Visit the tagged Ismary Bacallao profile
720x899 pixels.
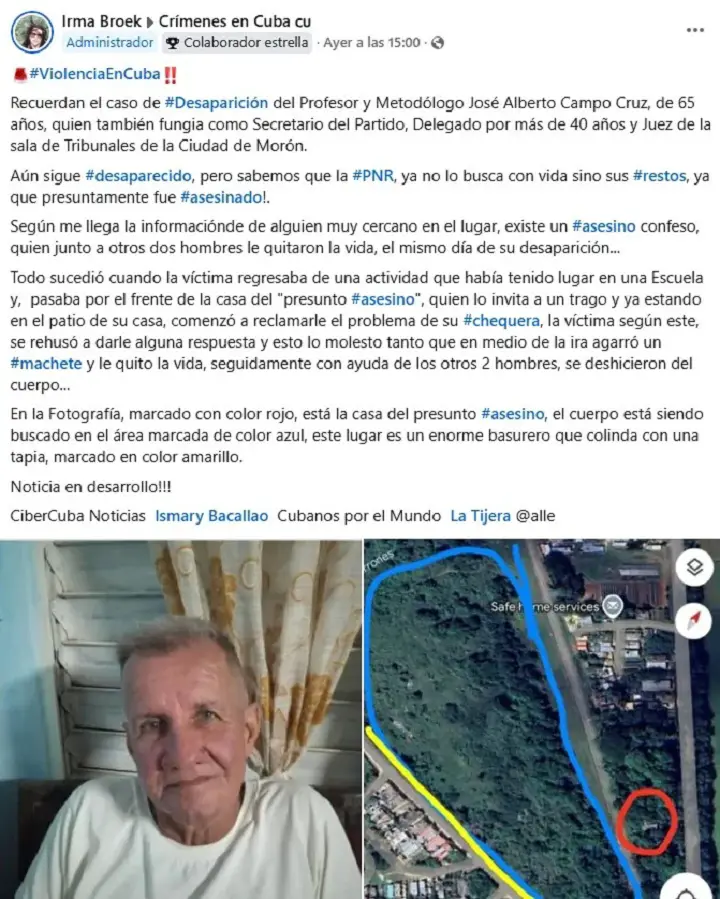point(211,516)
